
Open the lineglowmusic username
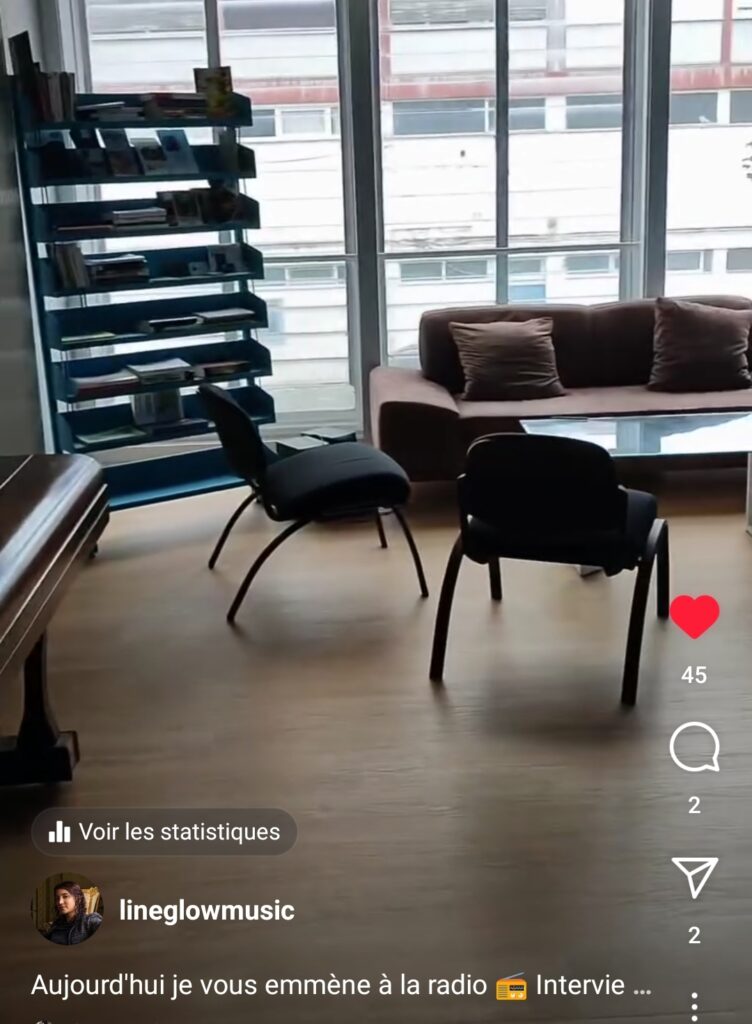(x=206, y=910)
